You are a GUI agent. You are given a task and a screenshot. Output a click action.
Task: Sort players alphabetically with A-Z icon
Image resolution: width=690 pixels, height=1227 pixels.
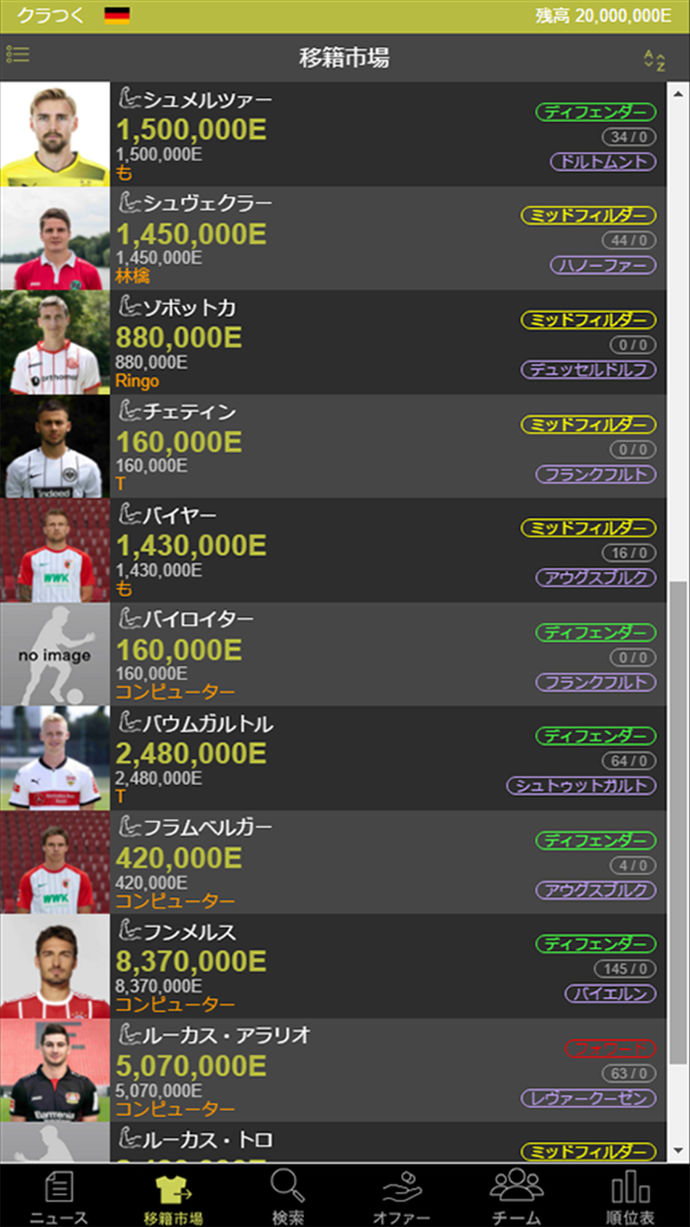(x=654, y=59)
